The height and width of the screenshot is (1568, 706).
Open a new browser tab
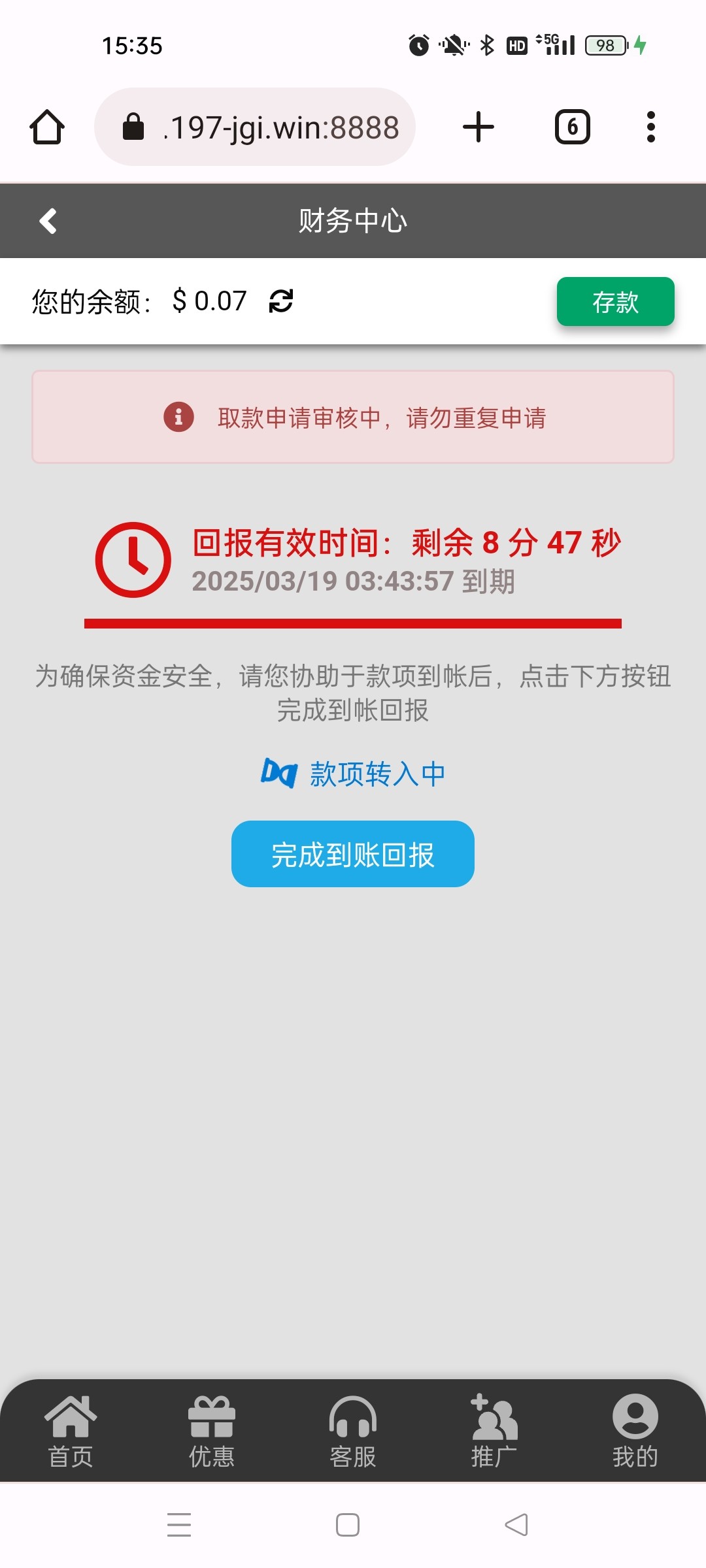coord(479,127)
